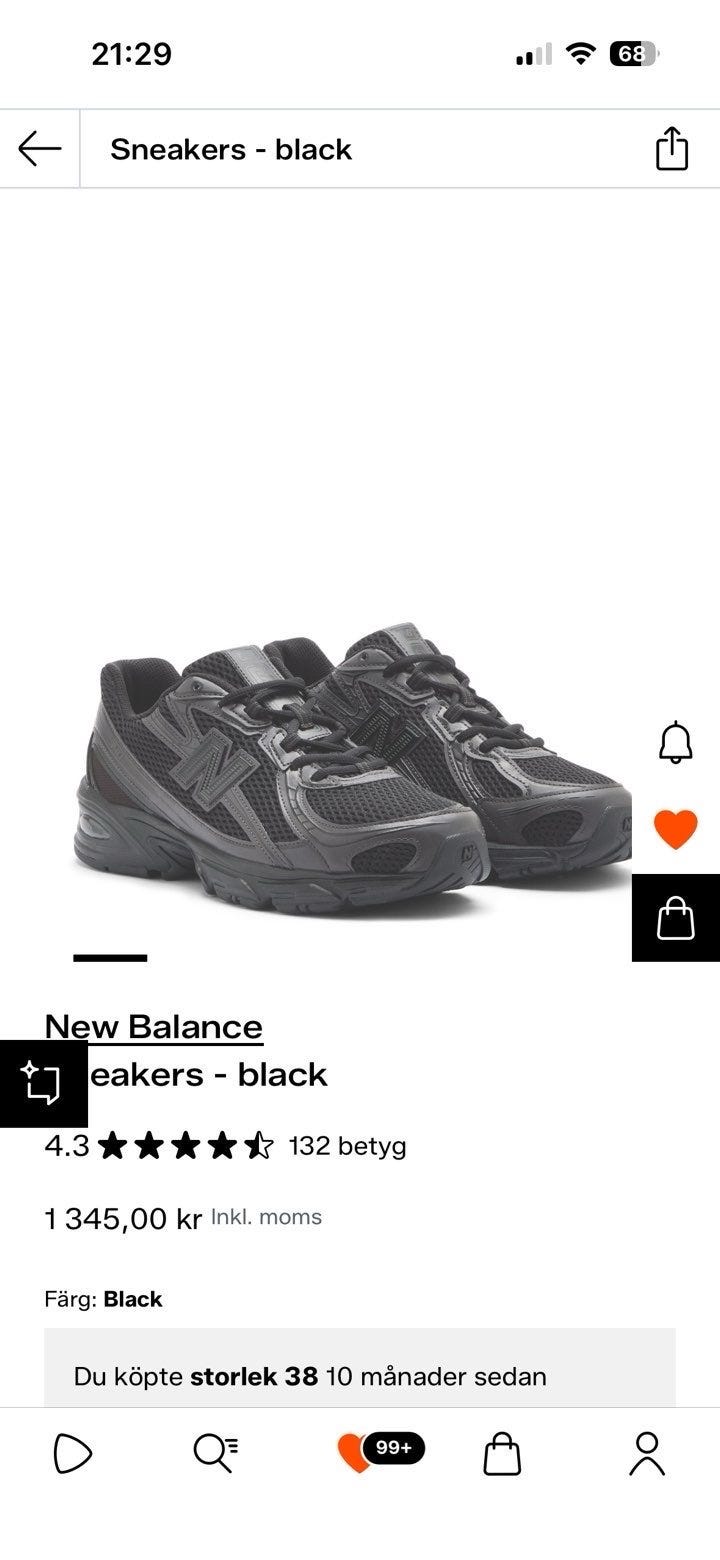Viewport: 720px width, 1560px height.
Task: Tap the bell to get product alerts
Action: click(676, 742)
